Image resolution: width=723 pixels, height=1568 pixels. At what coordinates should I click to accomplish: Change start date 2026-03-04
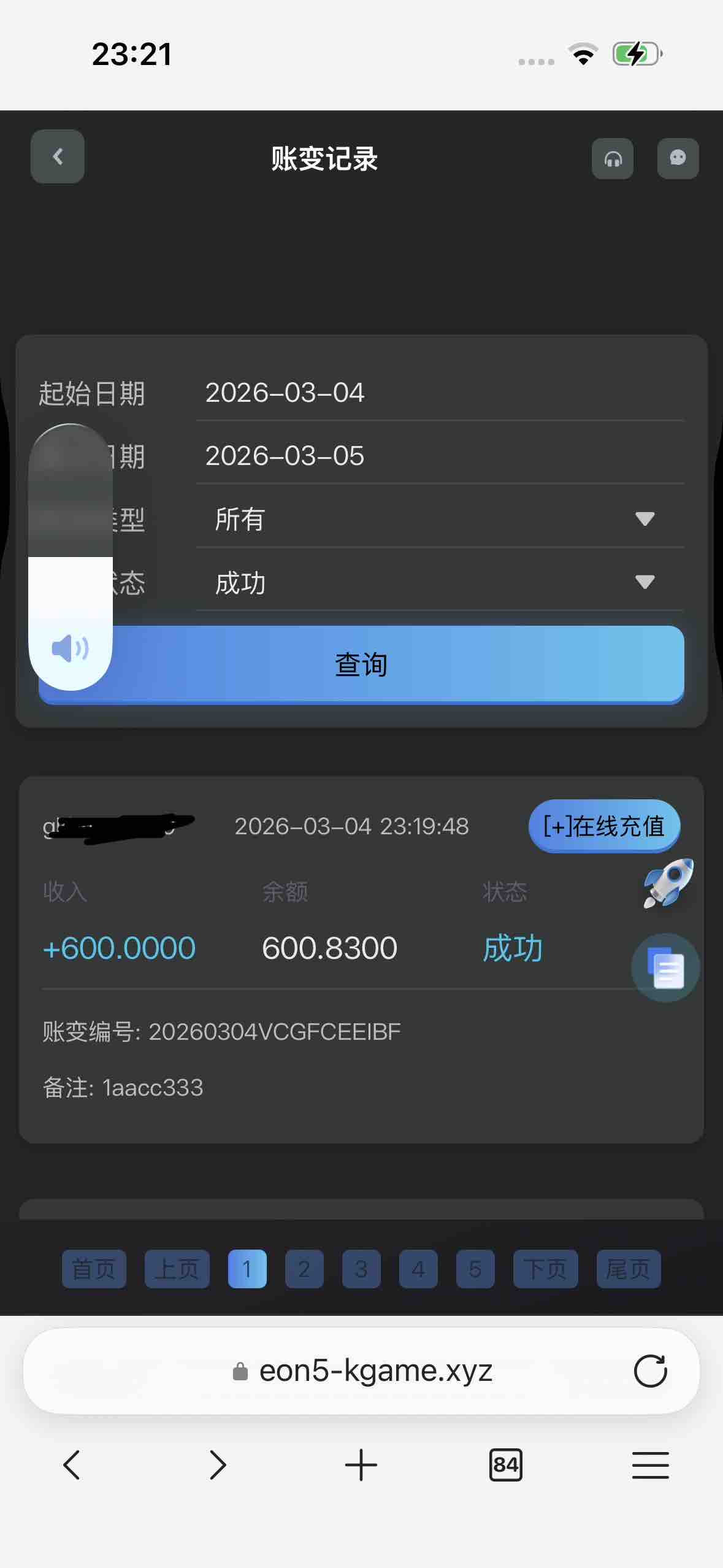pos(439,393)
